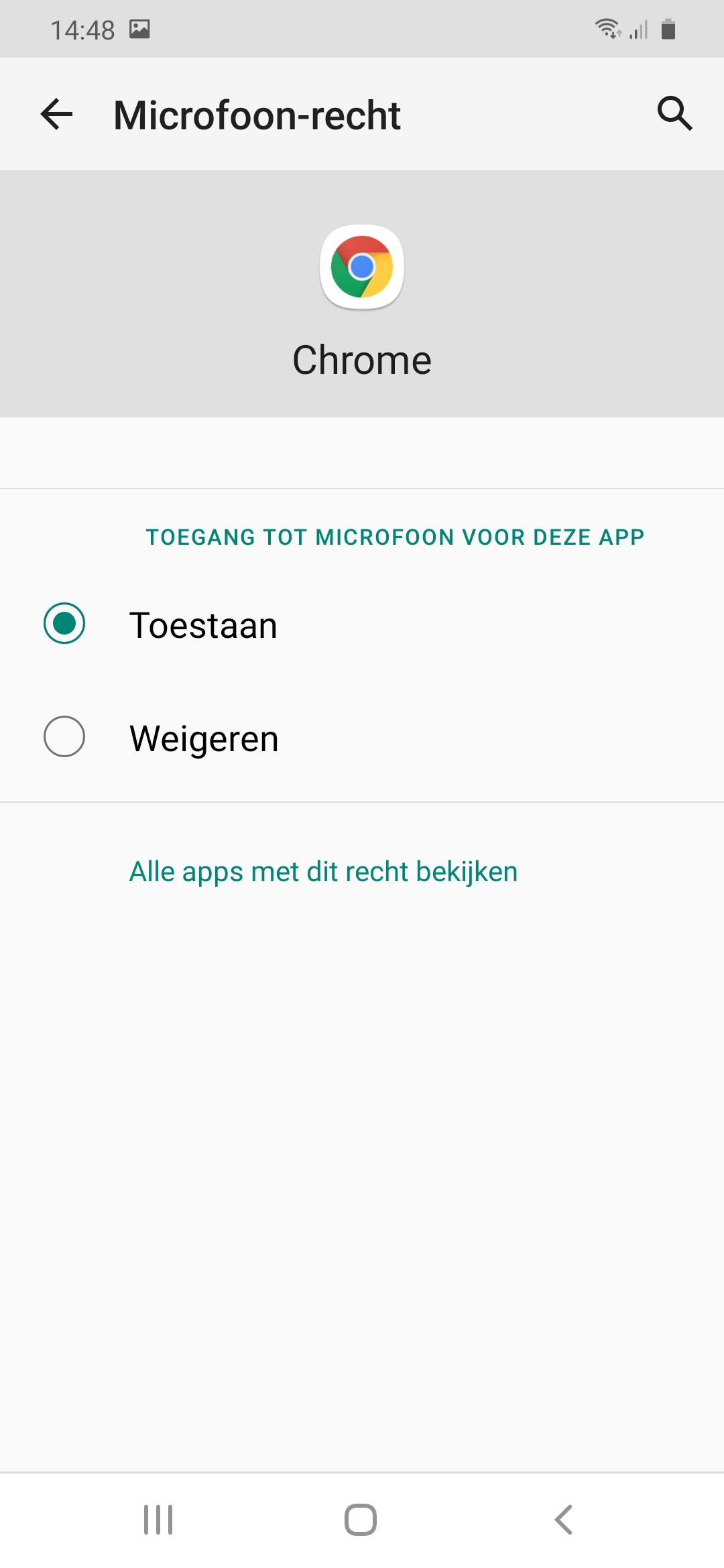
Task: Select the Toestaan radio option
Action: pos(64,624)
